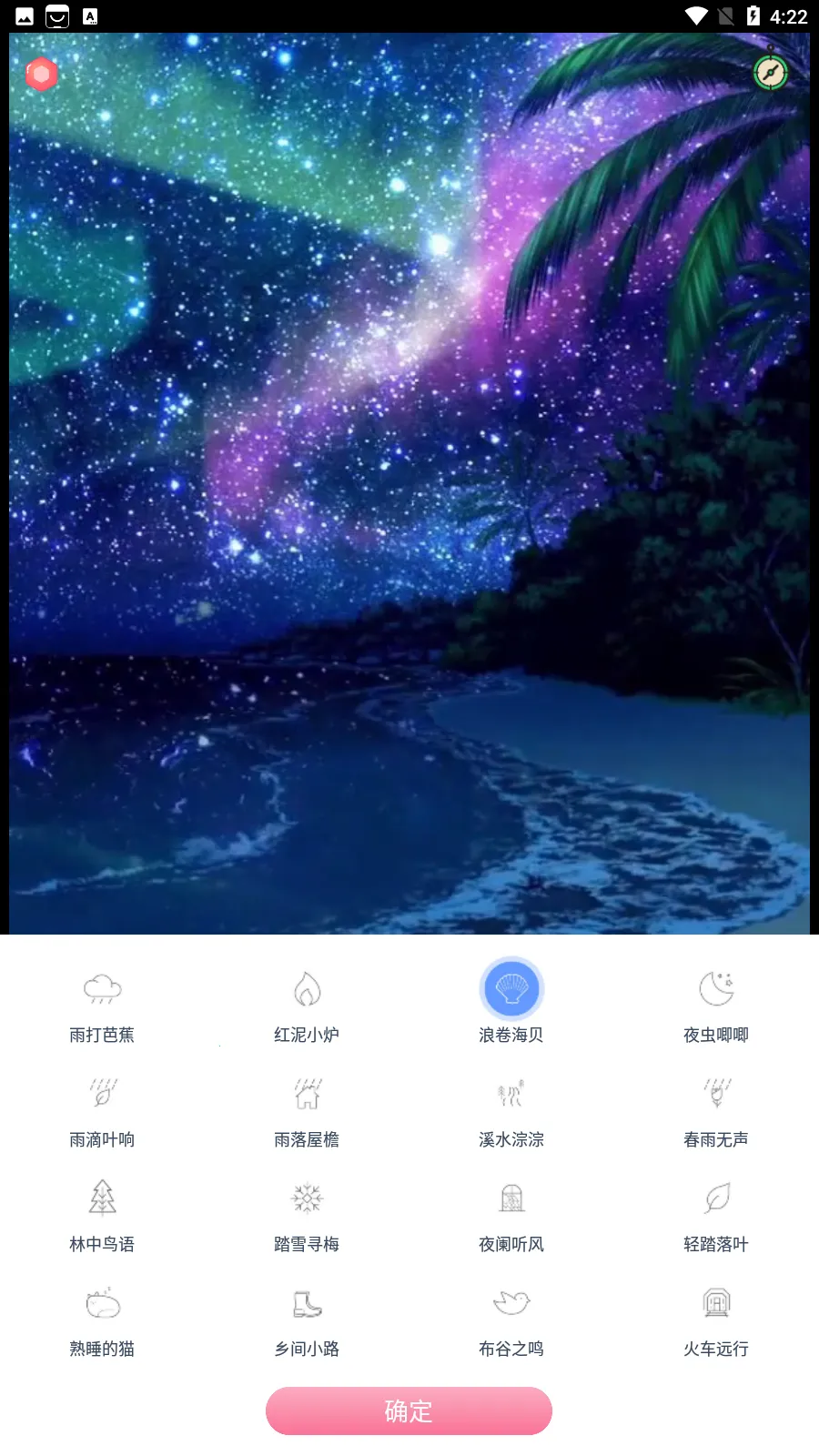Select the 熟睡的猫 sleeping cat icon
The height and width of the screenshot is (1456, 819).
101,1303
